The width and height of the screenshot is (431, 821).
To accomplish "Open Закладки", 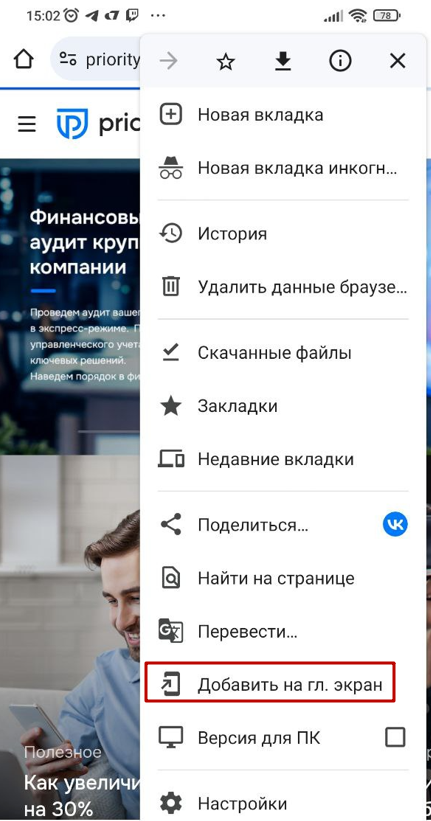I will coord(283,406).
